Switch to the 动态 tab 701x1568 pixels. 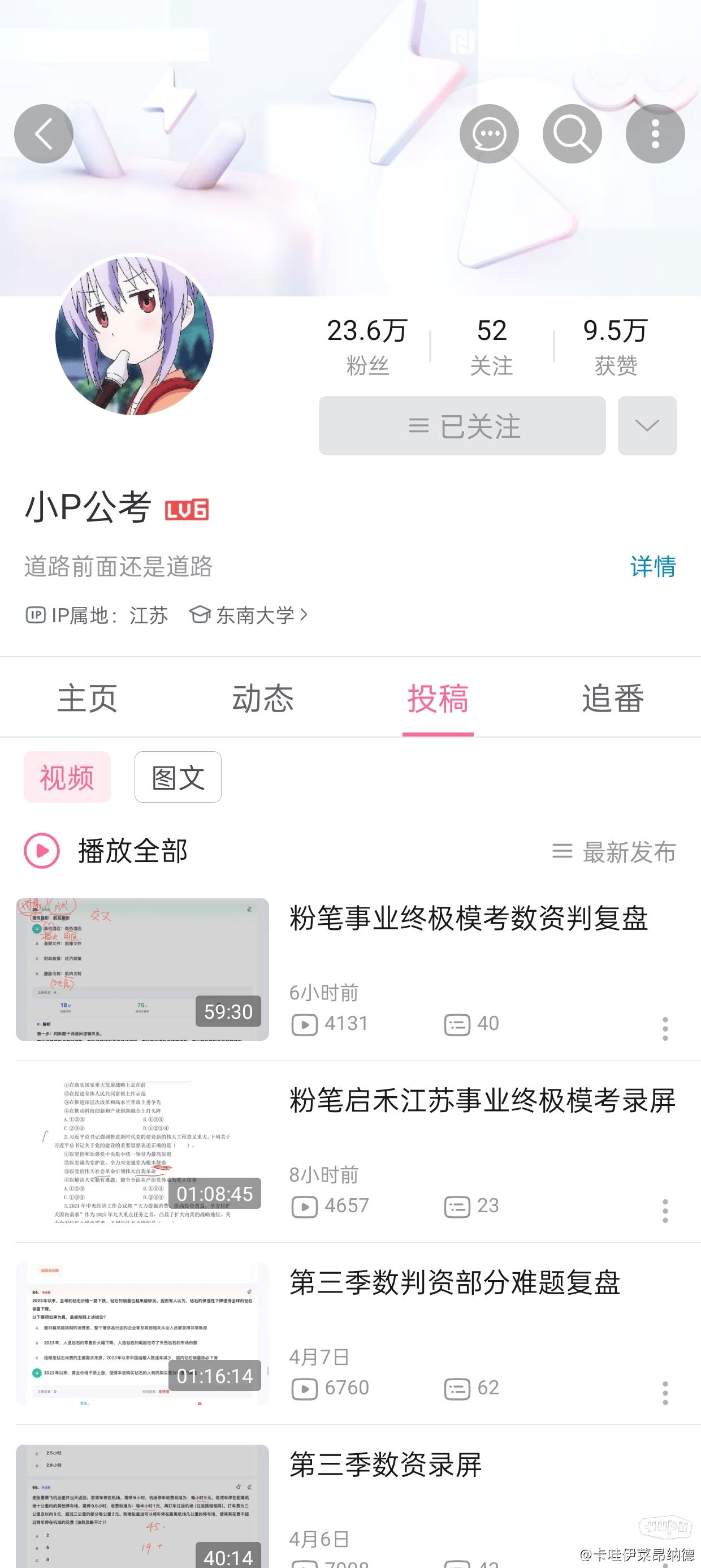263,698
